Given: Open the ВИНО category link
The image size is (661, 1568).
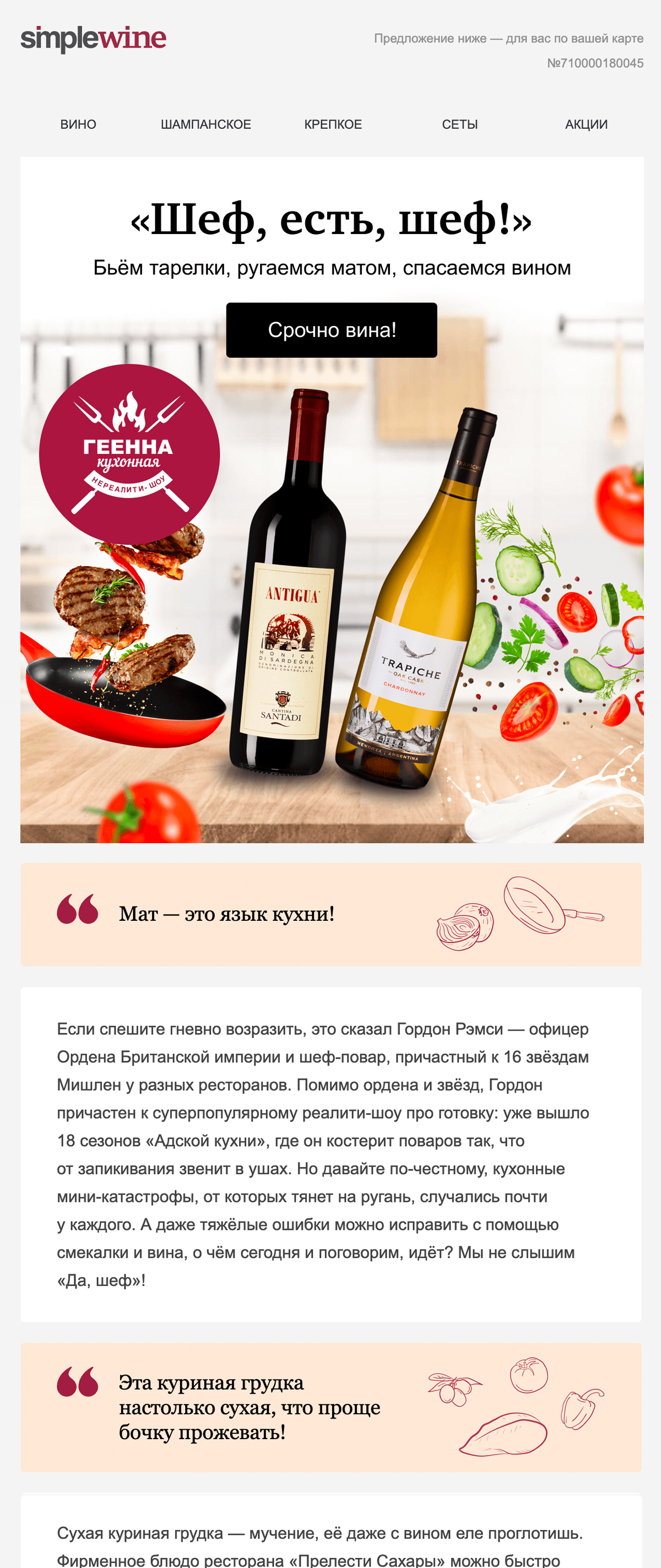Looking at the screenshot, I should point(78,124).
